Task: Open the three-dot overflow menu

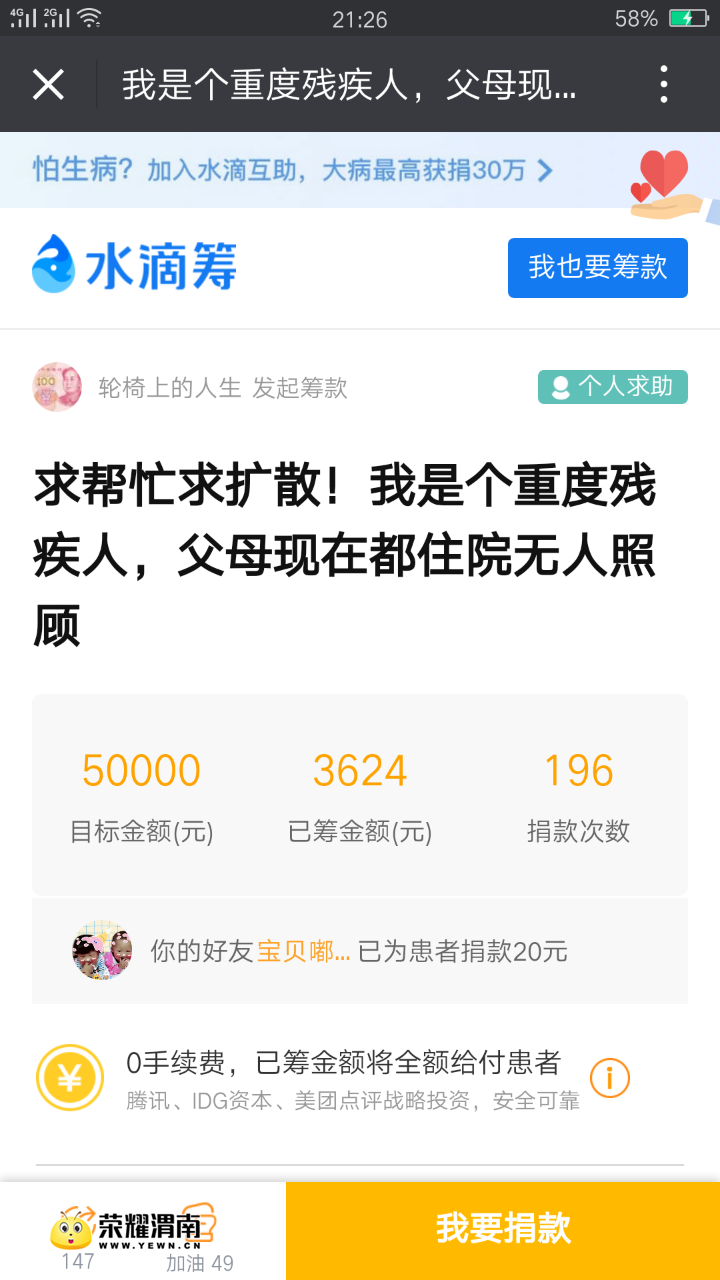Action: [664, 85]
